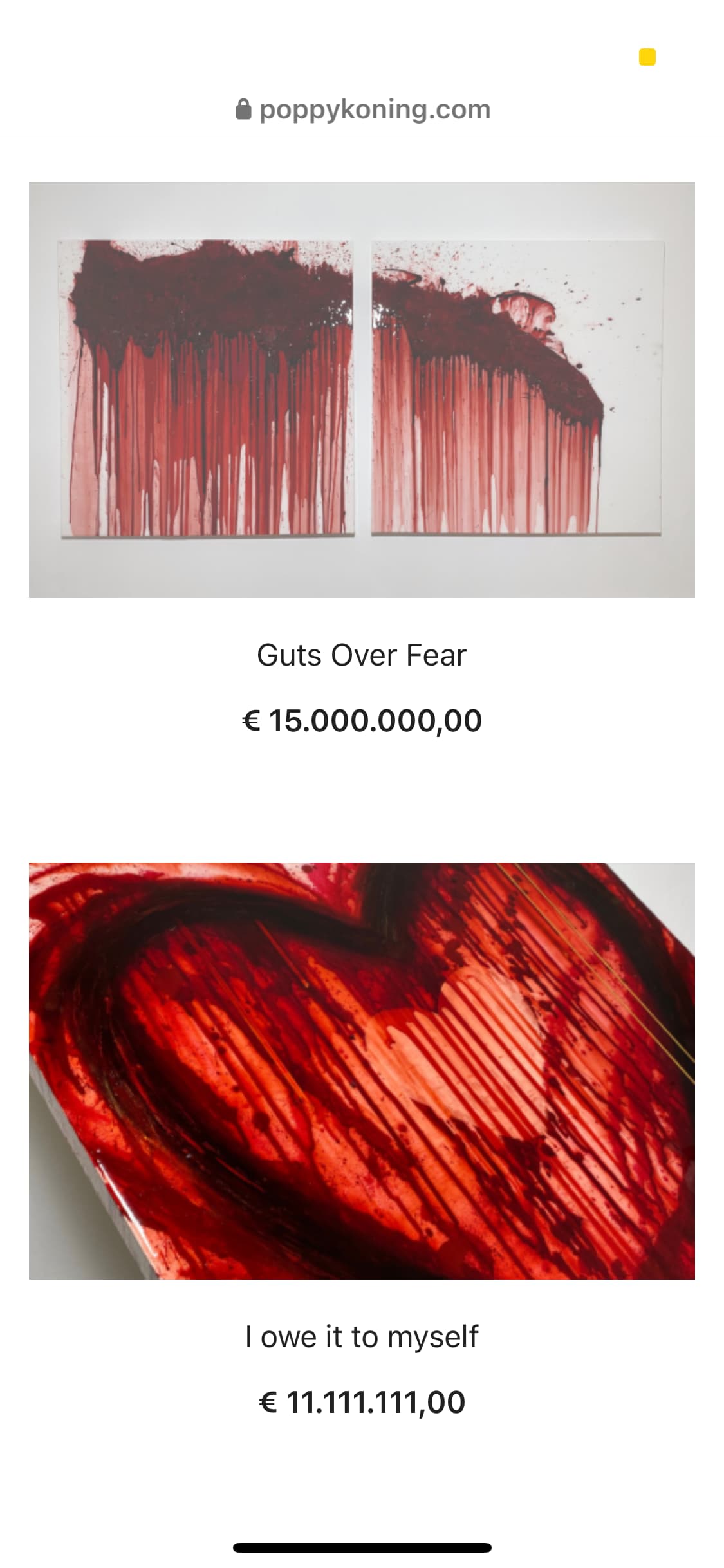The image size is (724, 1568).
Task: Open the Guts Over Fear artwork image
Action: (x=362, y=389)
